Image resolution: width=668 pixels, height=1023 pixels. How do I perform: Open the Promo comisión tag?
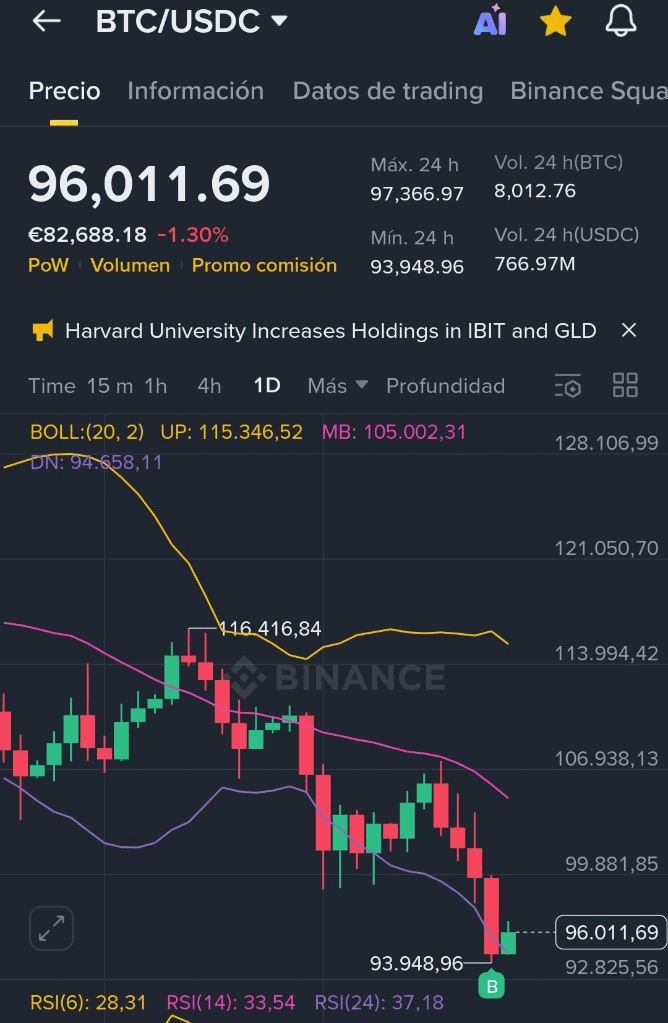264,265
